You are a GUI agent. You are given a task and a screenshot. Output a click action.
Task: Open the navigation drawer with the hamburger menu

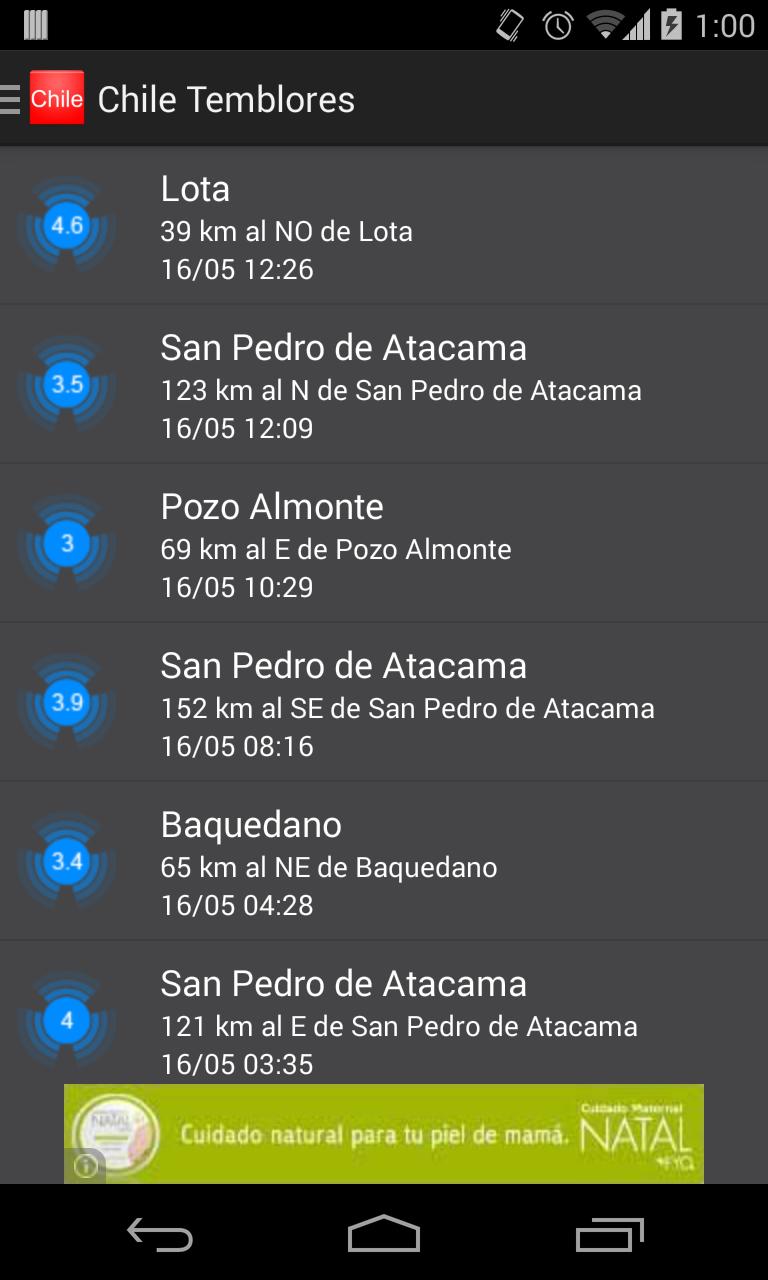10,98
